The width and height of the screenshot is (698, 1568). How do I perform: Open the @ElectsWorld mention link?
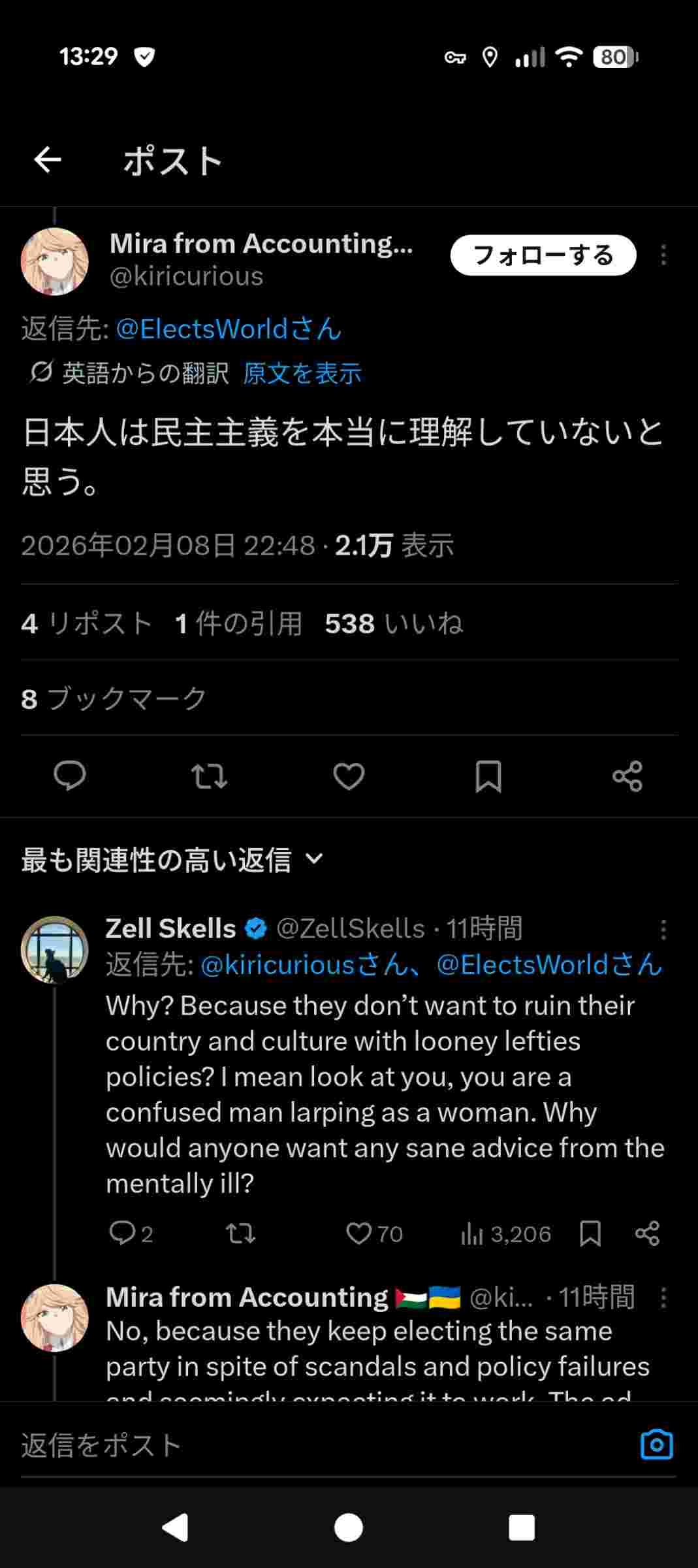229,329
